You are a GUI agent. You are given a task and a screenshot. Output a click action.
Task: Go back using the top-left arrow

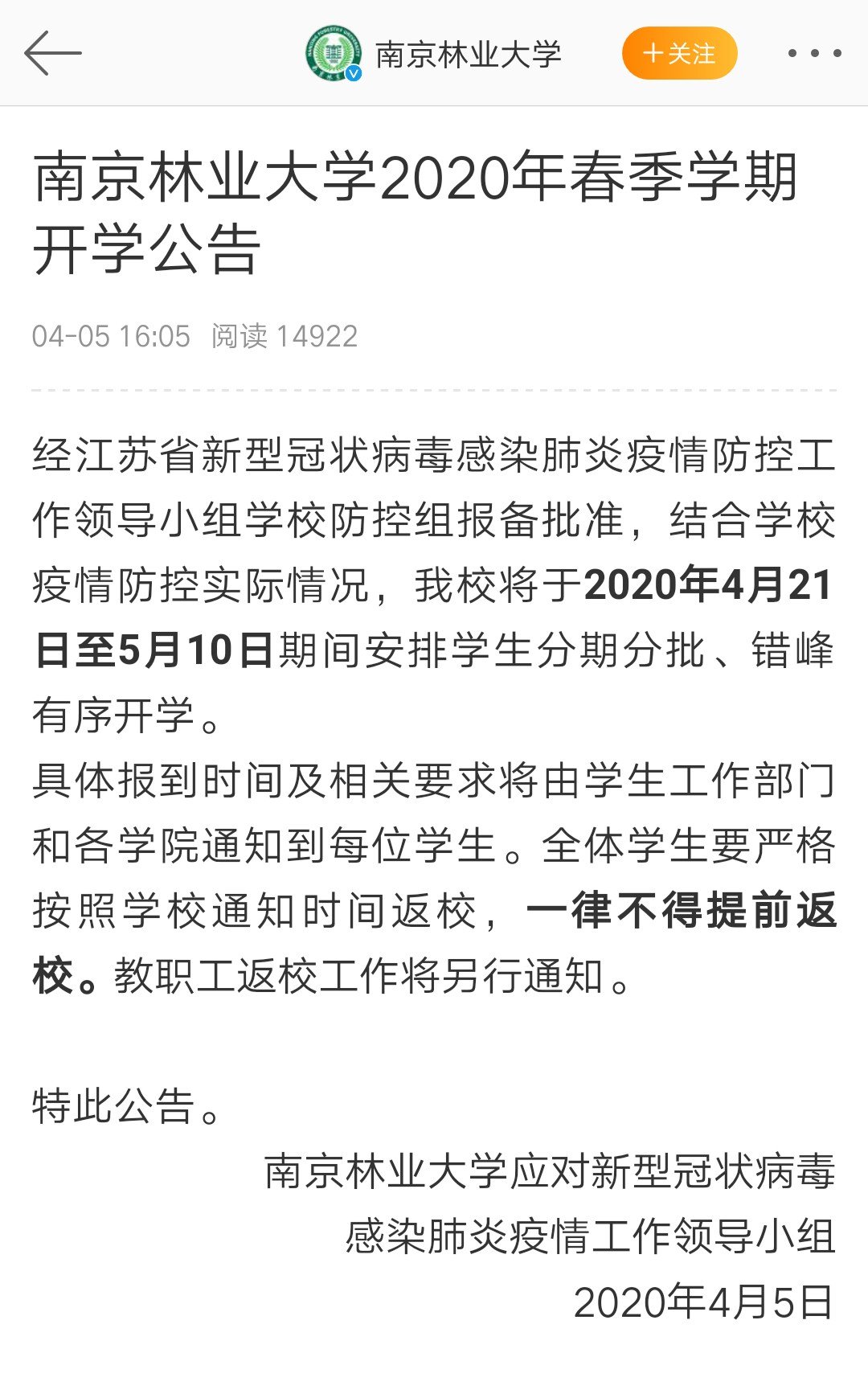53,54
